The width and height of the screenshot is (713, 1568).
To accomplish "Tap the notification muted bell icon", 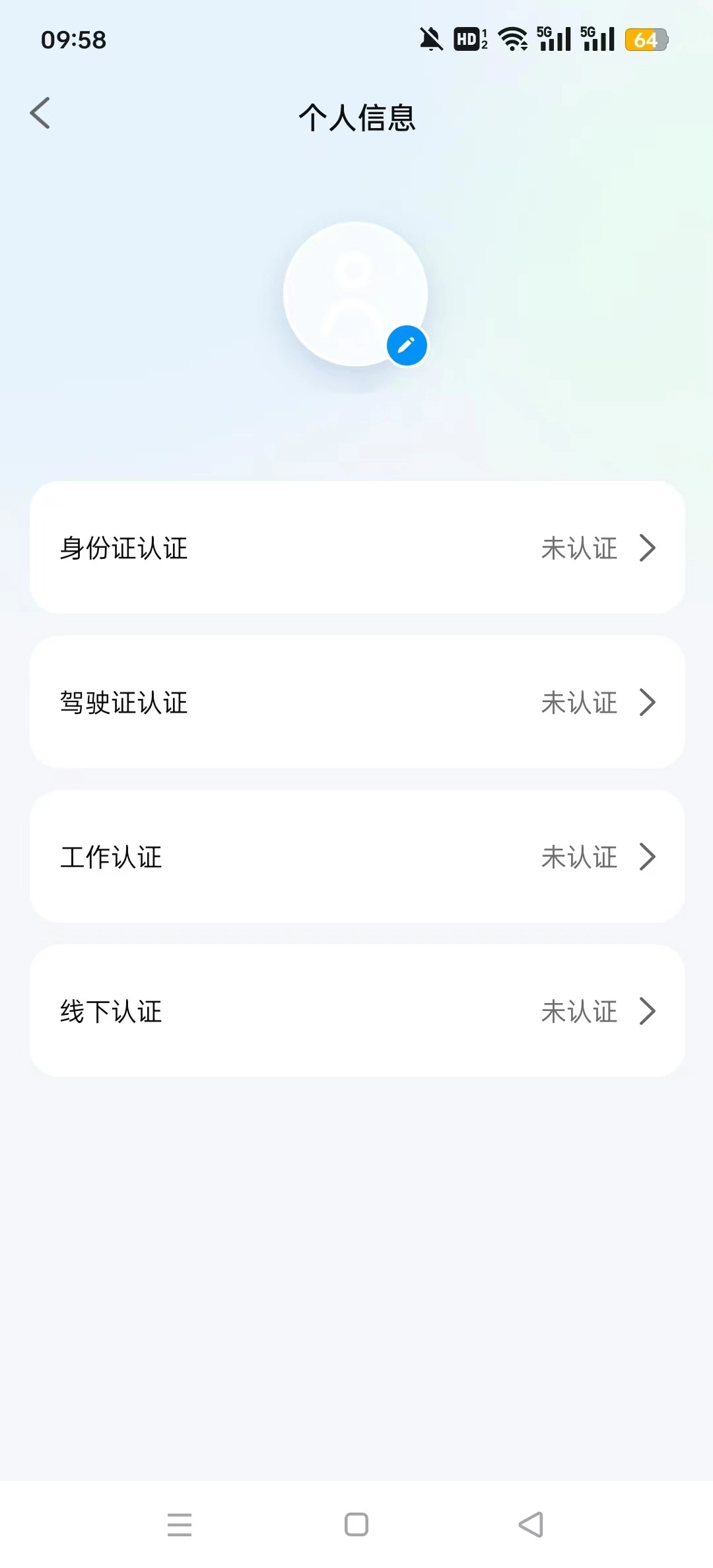I will pos(430,40).
